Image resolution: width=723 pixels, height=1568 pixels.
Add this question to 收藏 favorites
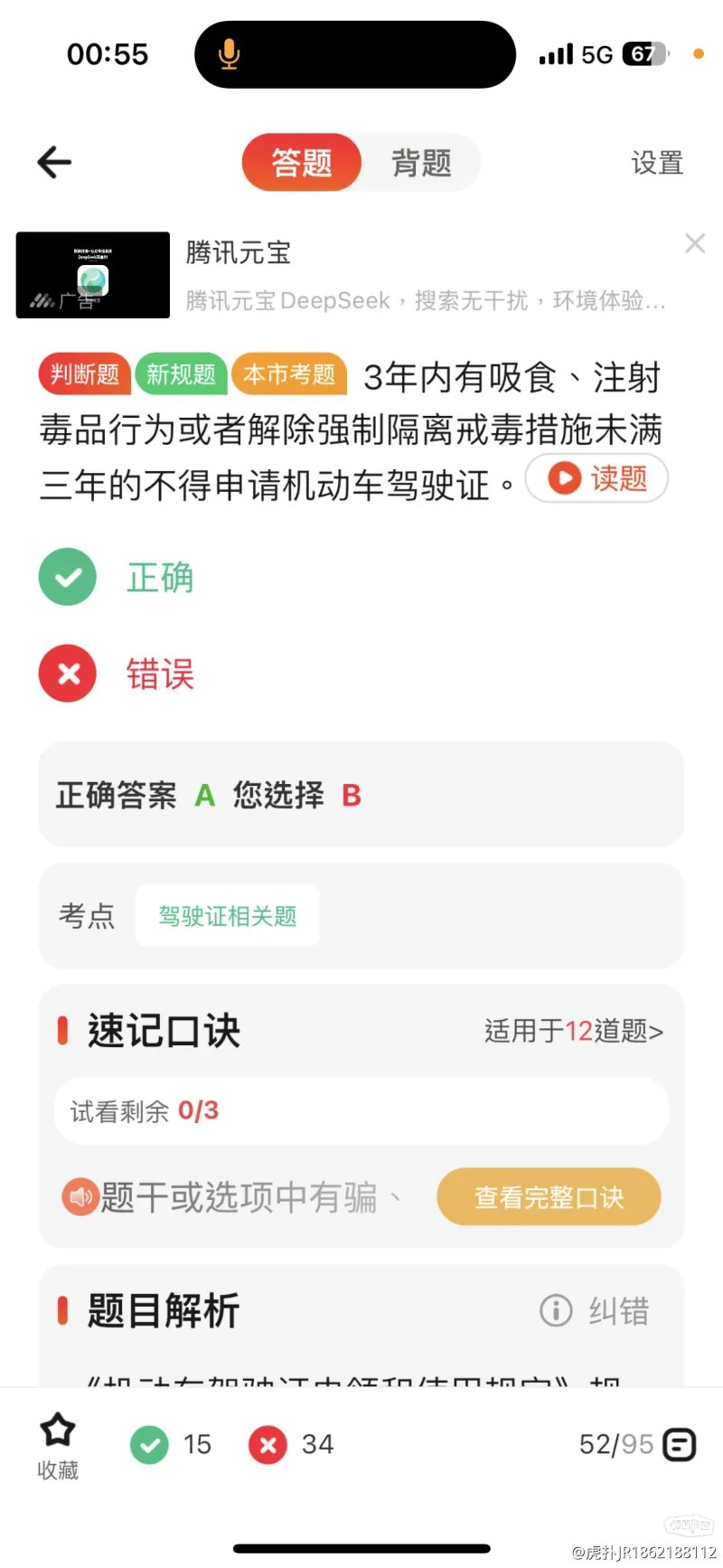pos(58,1445)
